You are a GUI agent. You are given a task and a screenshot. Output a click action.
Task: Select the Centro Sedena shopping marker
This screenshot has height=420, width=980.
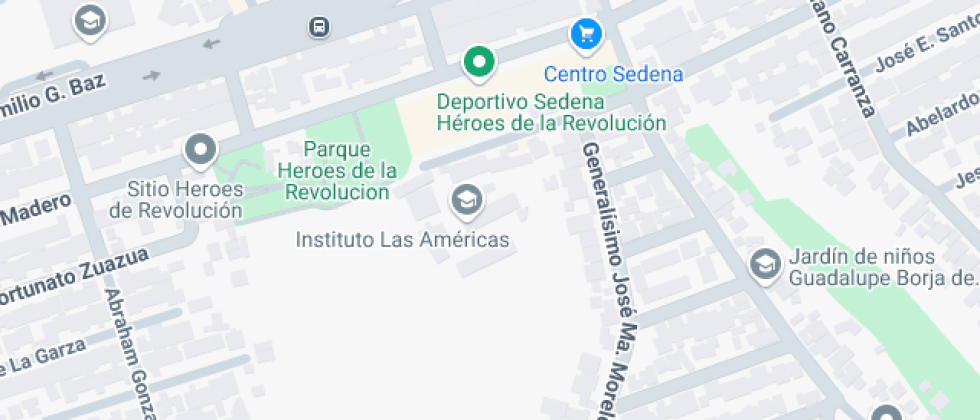tap(586, 35)
